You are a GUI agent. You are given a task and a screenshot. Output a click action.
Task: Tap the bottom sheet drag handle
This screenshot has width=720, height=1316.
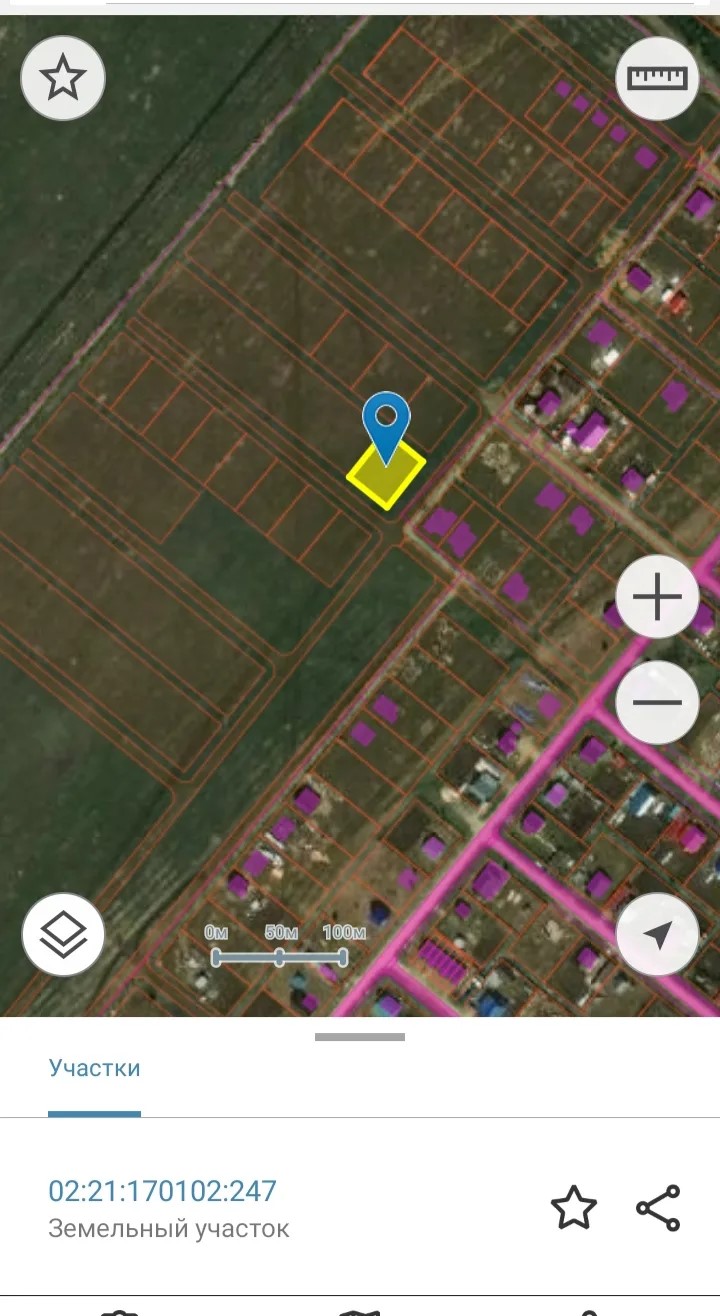tap(360, 1037)
